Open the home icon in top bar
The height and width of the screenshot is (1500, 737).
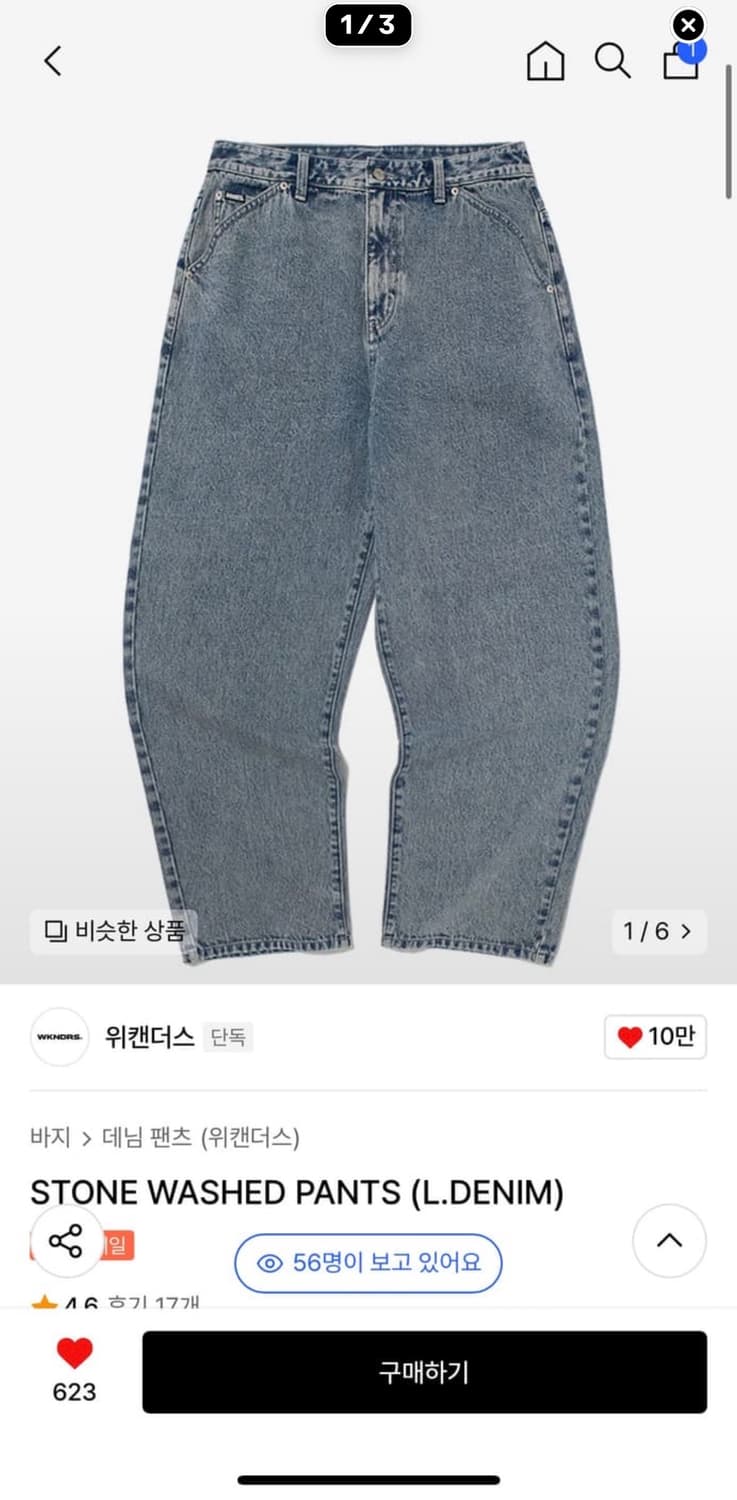click(x=546, y=61)
